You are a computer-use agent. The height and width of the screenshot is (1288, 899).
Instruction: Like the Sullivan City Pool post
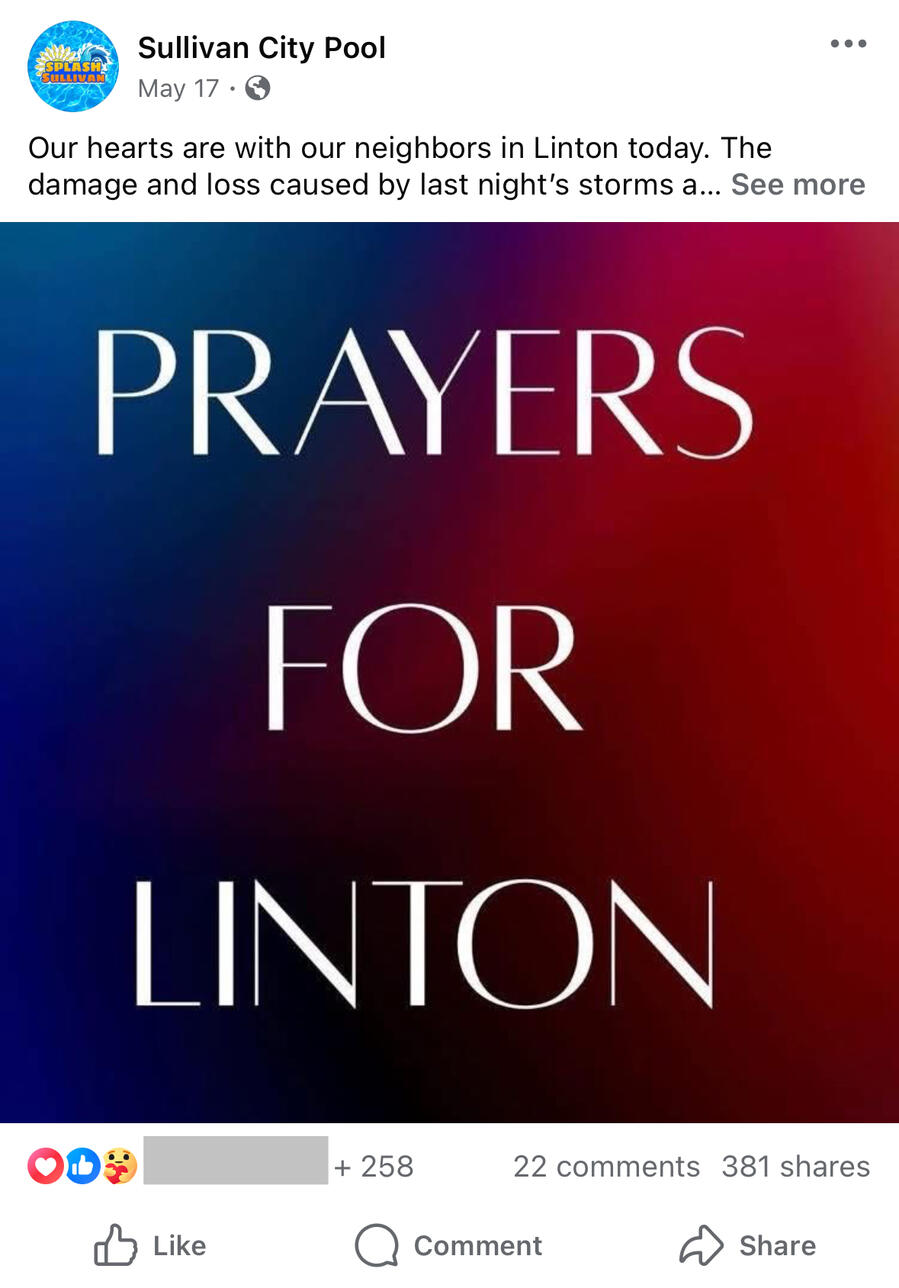point(150,1245)
